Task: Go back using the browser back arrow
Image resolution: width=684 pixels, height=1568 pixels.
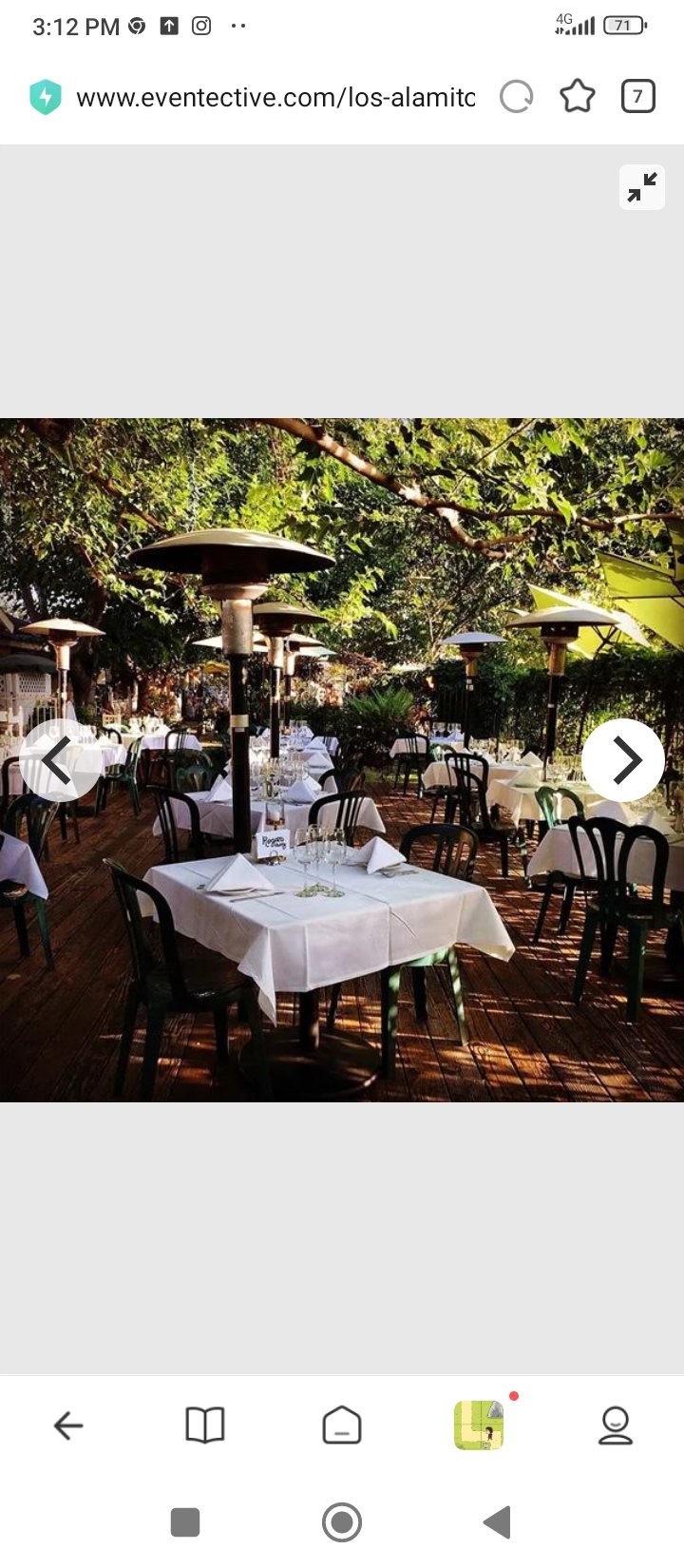Action: point(68,1425)
